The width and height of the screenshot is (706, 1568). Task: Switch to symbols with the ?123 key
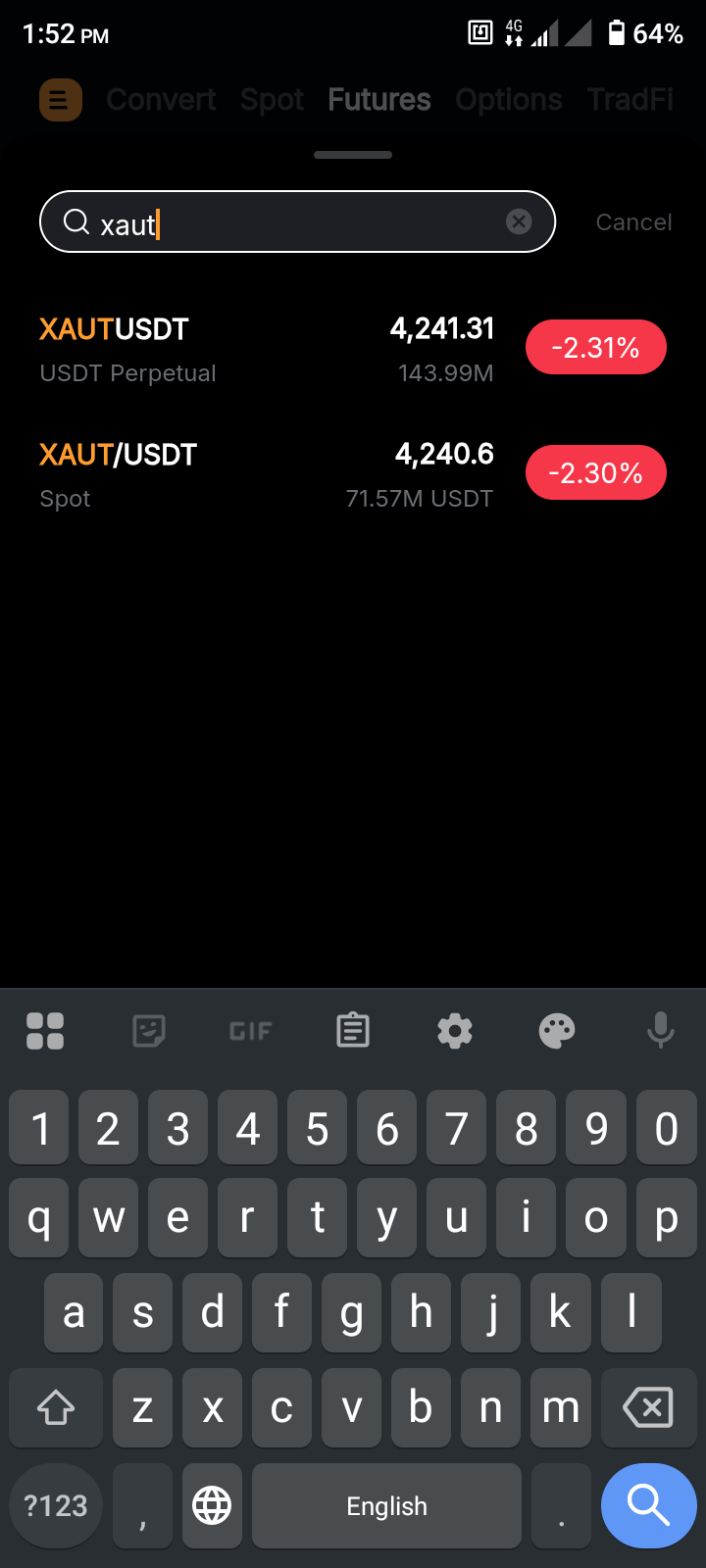coord(55,1505)
